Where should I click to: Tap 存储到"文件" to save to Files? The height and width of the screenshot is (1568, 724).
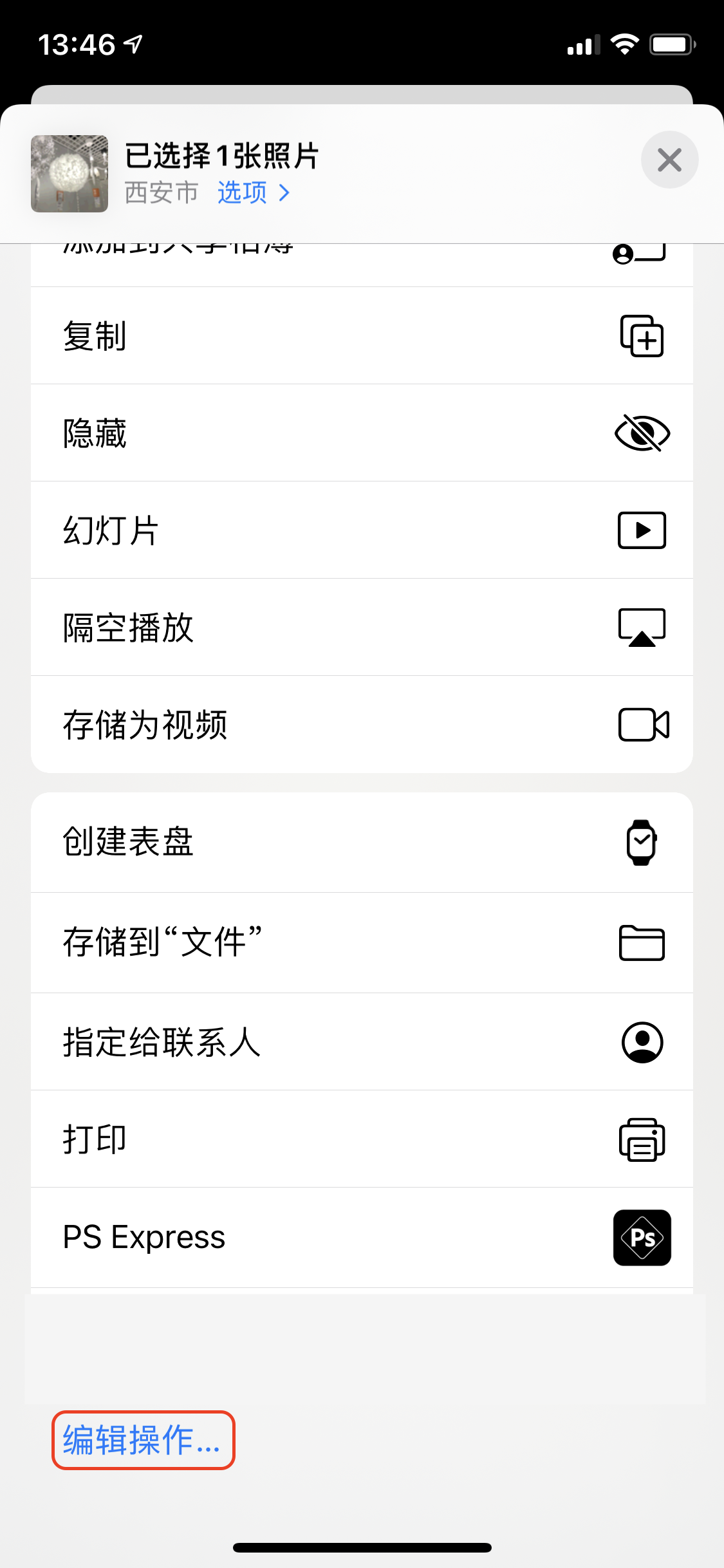tap(362, 942)
